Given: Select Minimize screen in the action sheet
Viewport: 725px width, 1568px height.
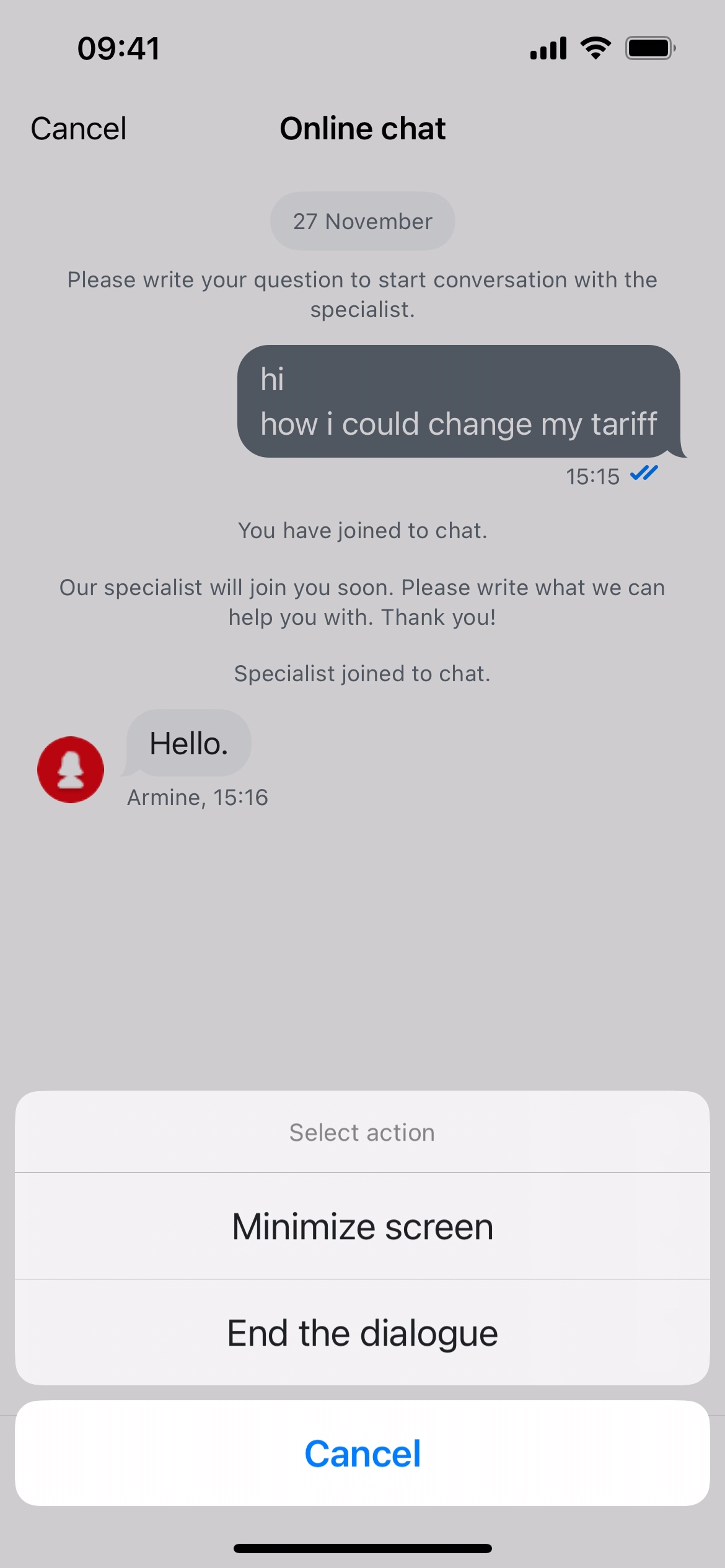Looking at the screenshot, I should coord(362,1226).
